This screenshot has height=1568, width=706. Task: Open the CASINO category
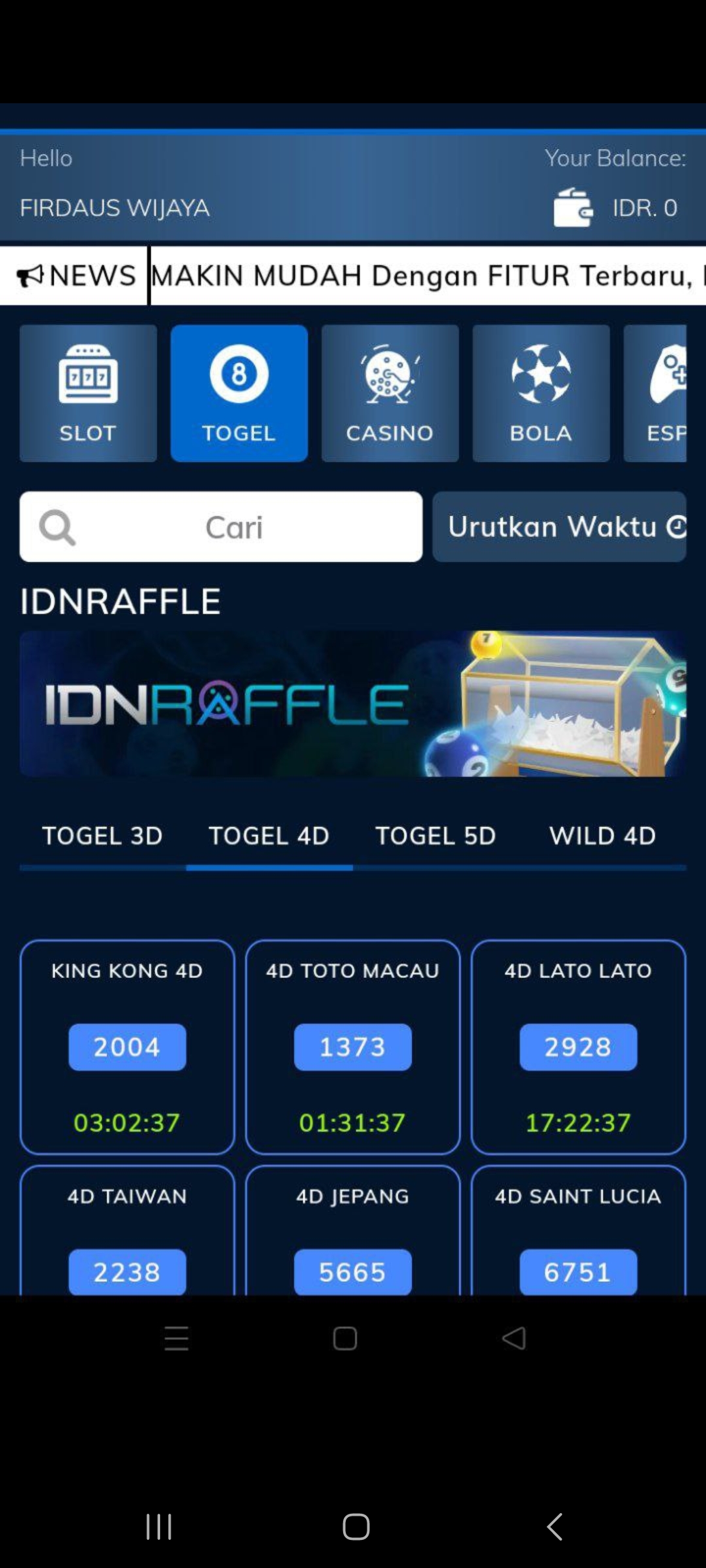[390, 393]
